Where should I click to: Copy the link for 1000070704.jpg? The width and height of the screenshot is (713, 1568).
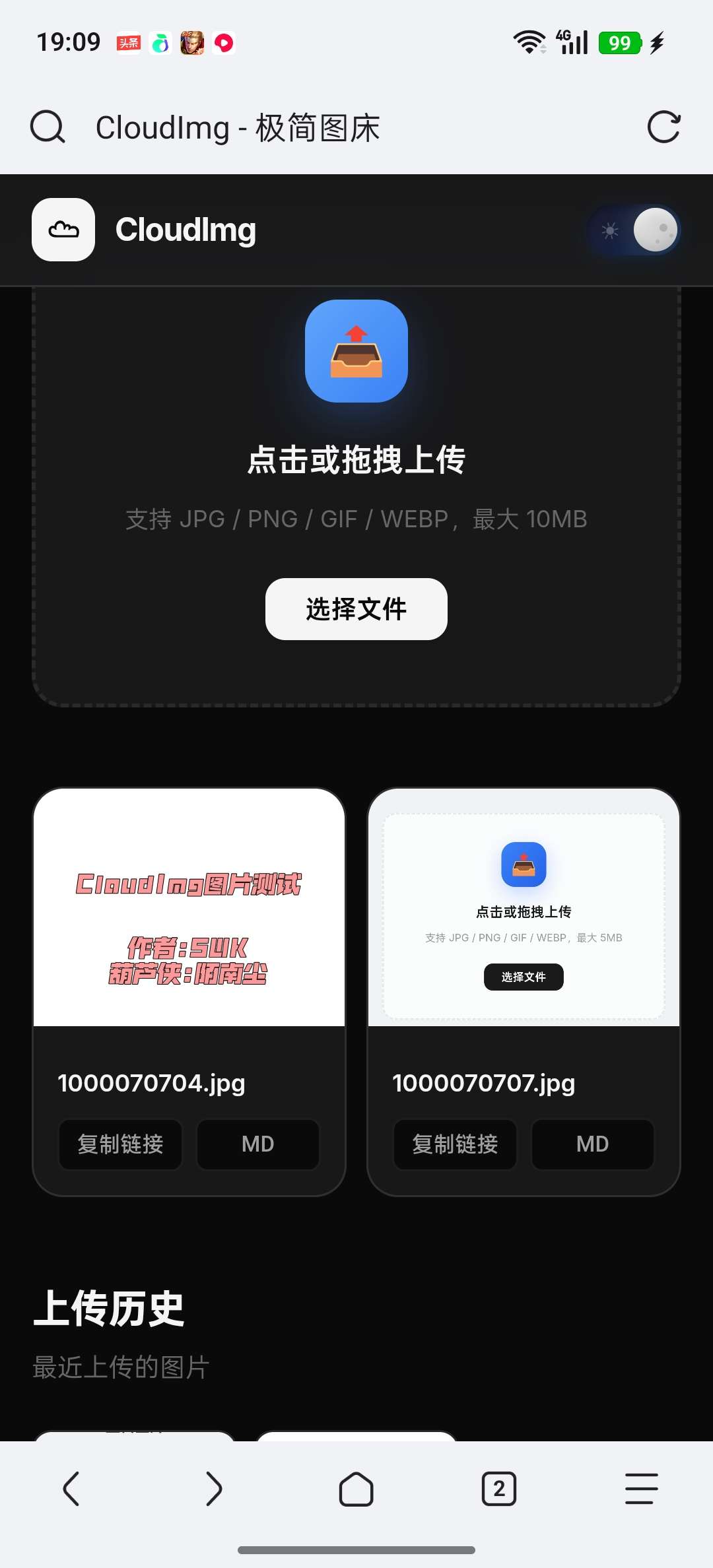[120, 1145]
